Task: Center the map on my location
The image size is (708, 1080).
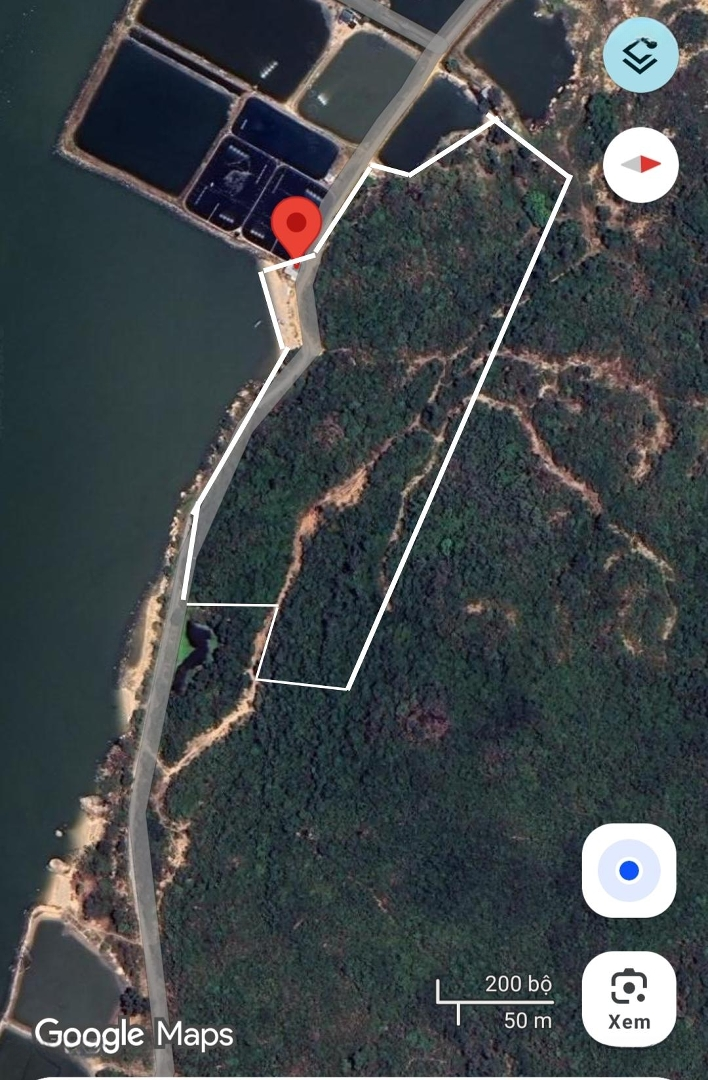Action: tap(629, 871)
